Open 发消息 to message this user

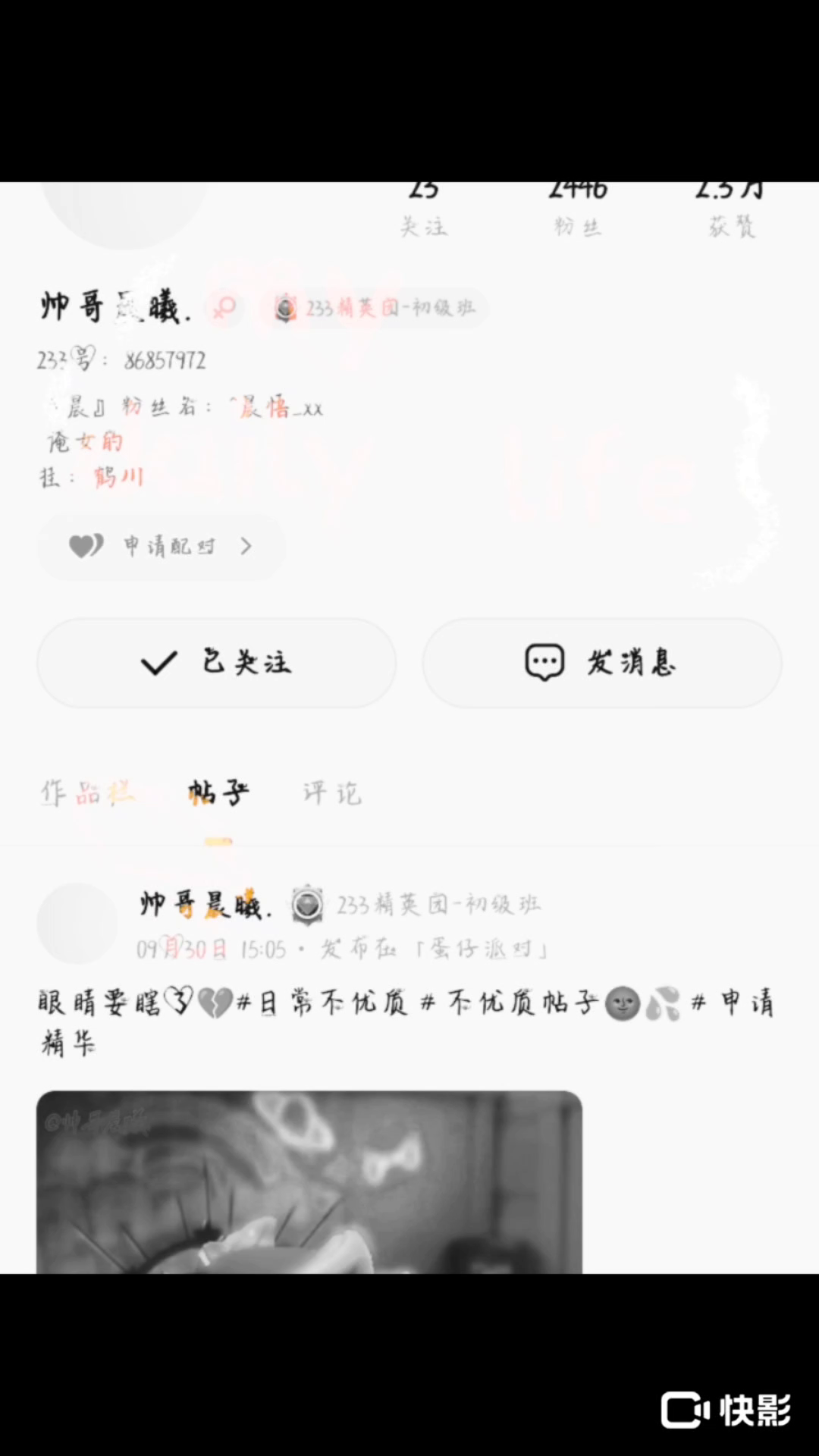pos(601,663)
